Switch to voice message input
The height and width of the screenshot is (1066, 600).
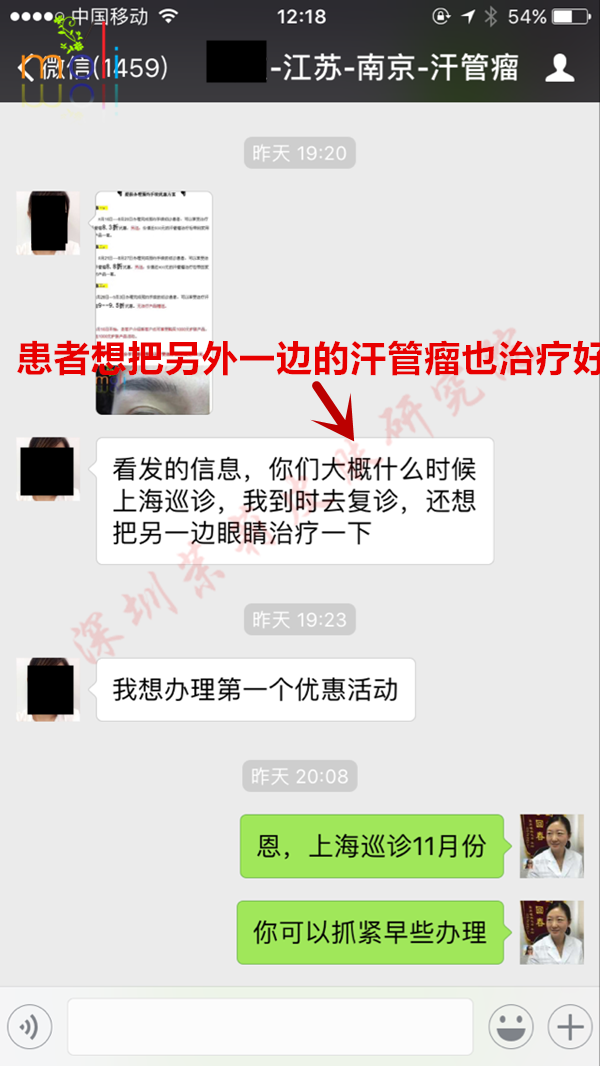click(x=29, y=1026)
